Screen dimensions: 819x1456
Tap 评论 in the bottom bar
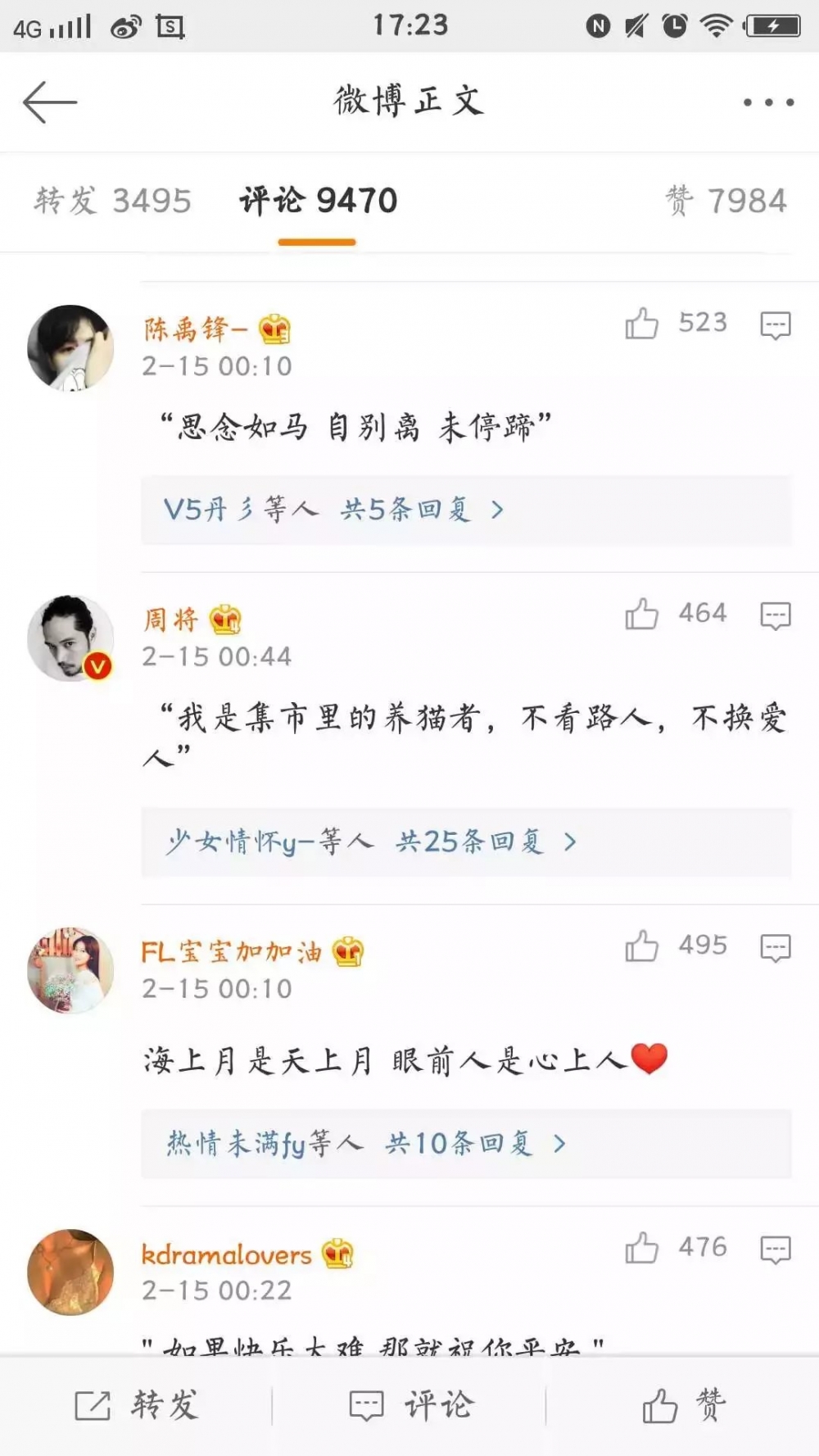410,1405
